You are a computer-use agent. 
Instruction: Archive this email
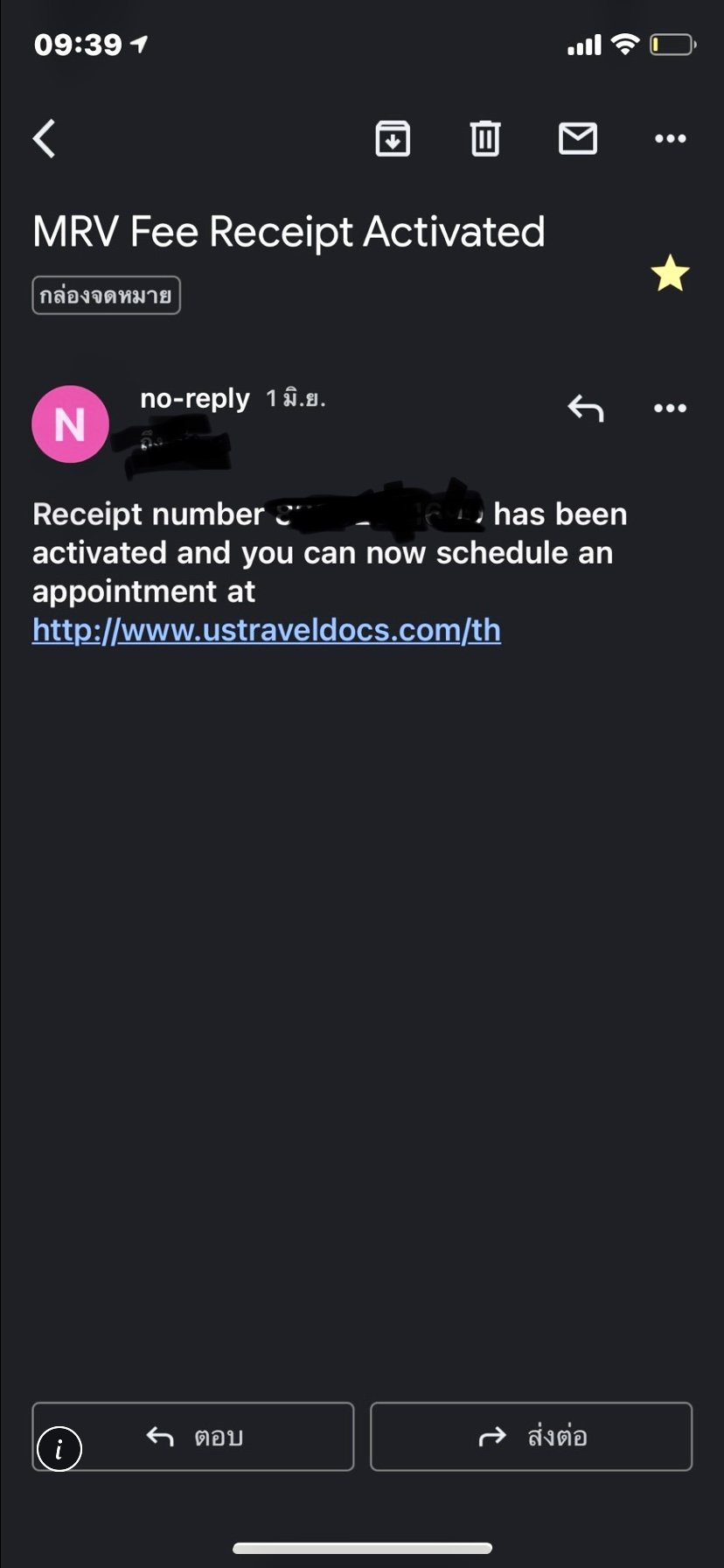[393, 138]
